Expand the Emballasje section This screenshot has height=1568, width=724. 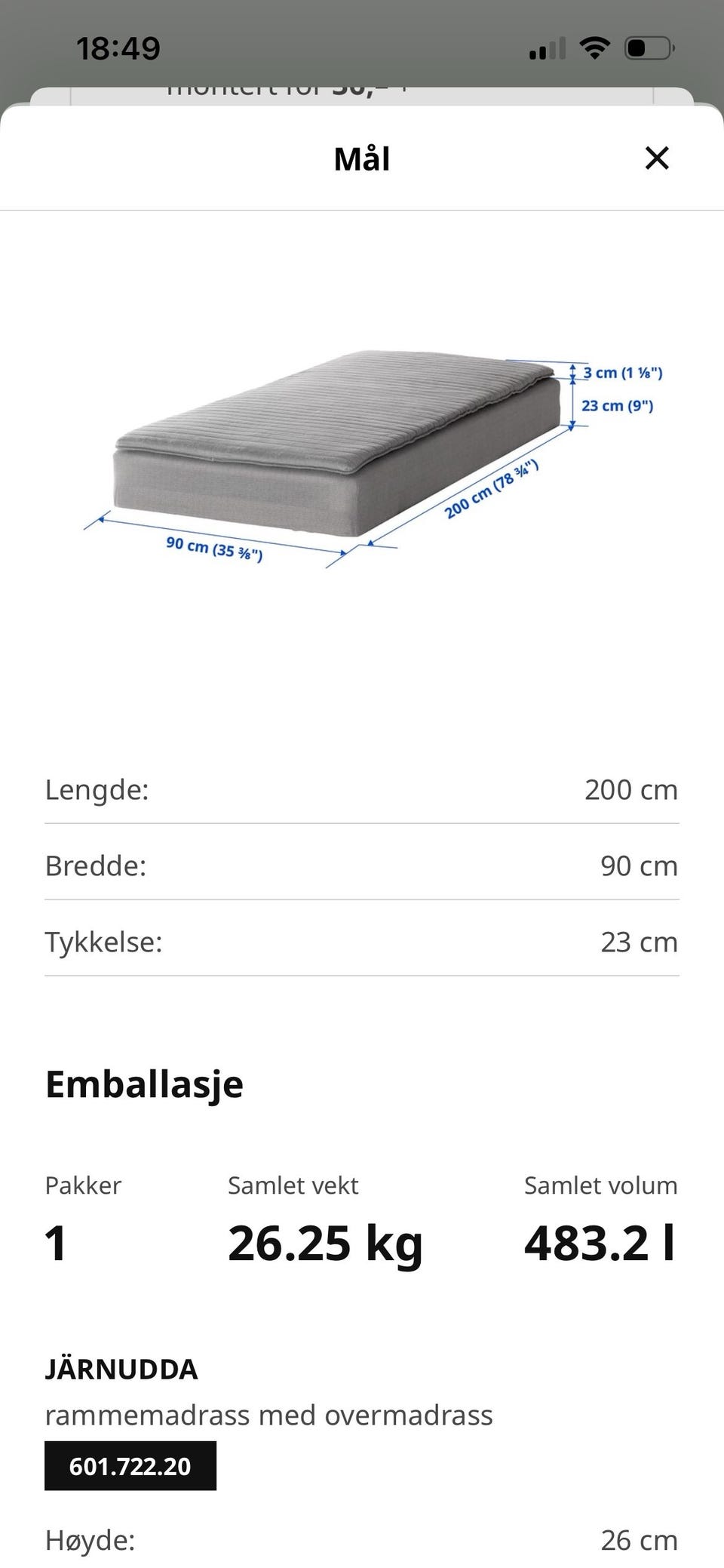pyautogui.click(x=143, y=1084)
